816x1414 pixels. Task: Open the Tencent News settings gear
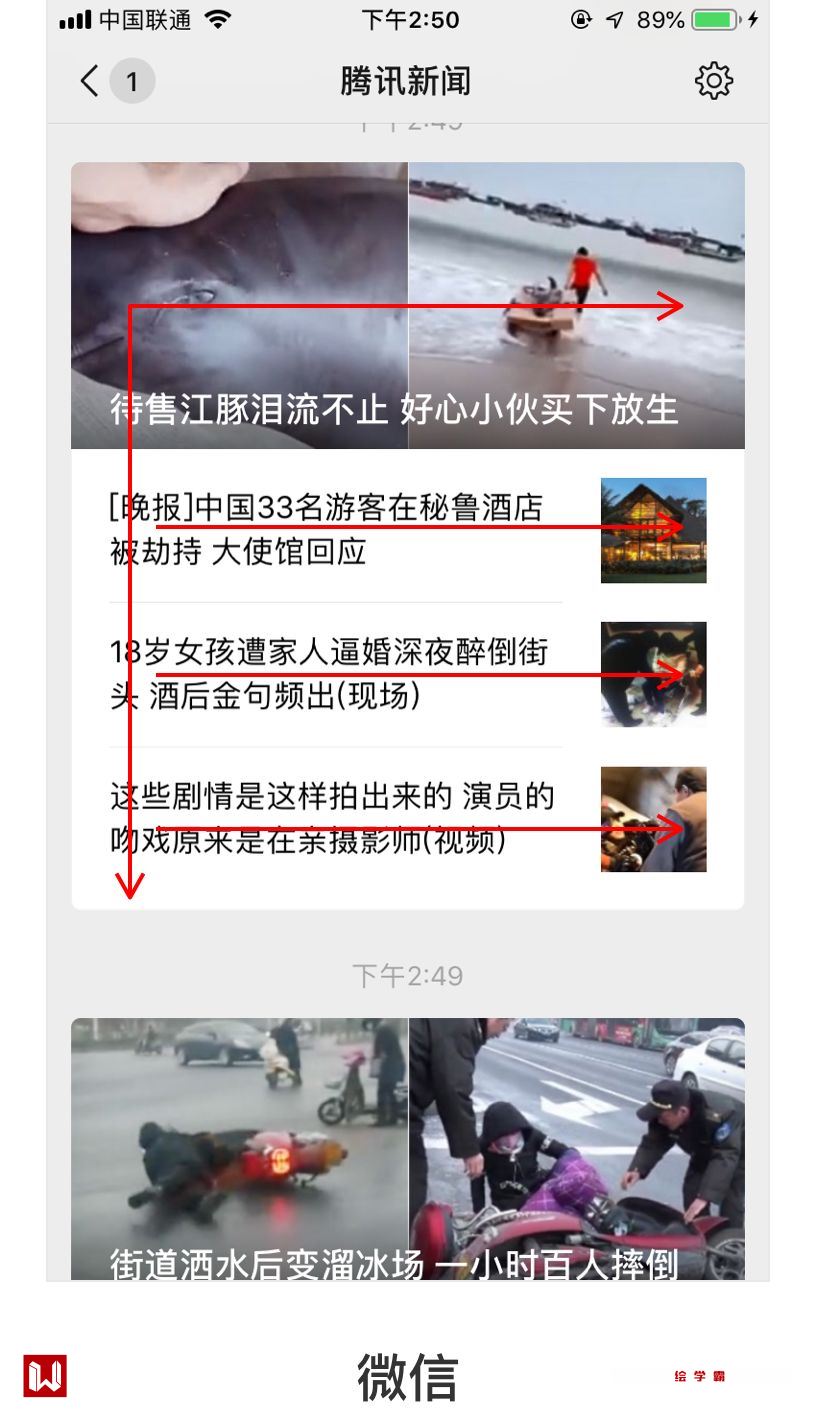point(713,81)
